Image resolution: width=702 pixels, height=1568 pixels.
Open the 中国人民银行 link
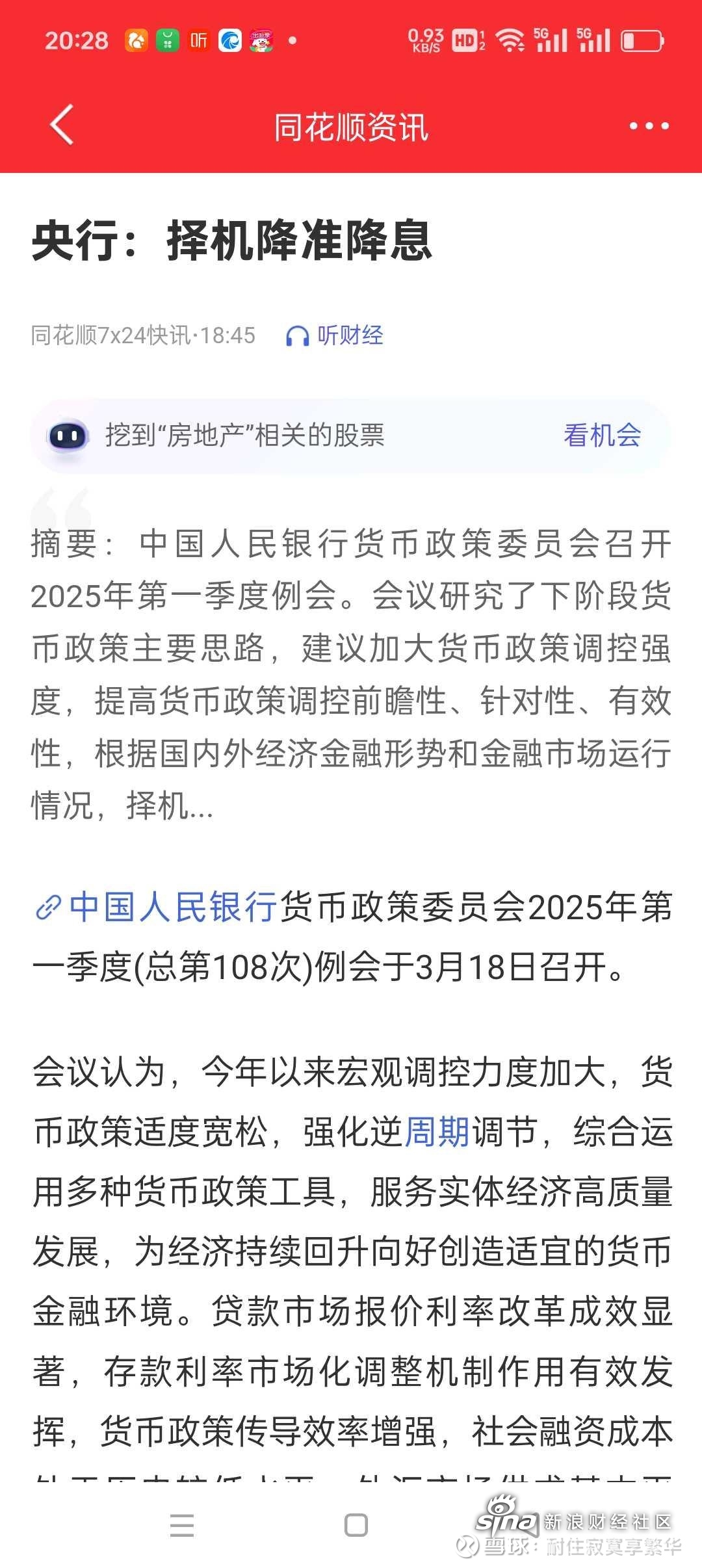157,907
